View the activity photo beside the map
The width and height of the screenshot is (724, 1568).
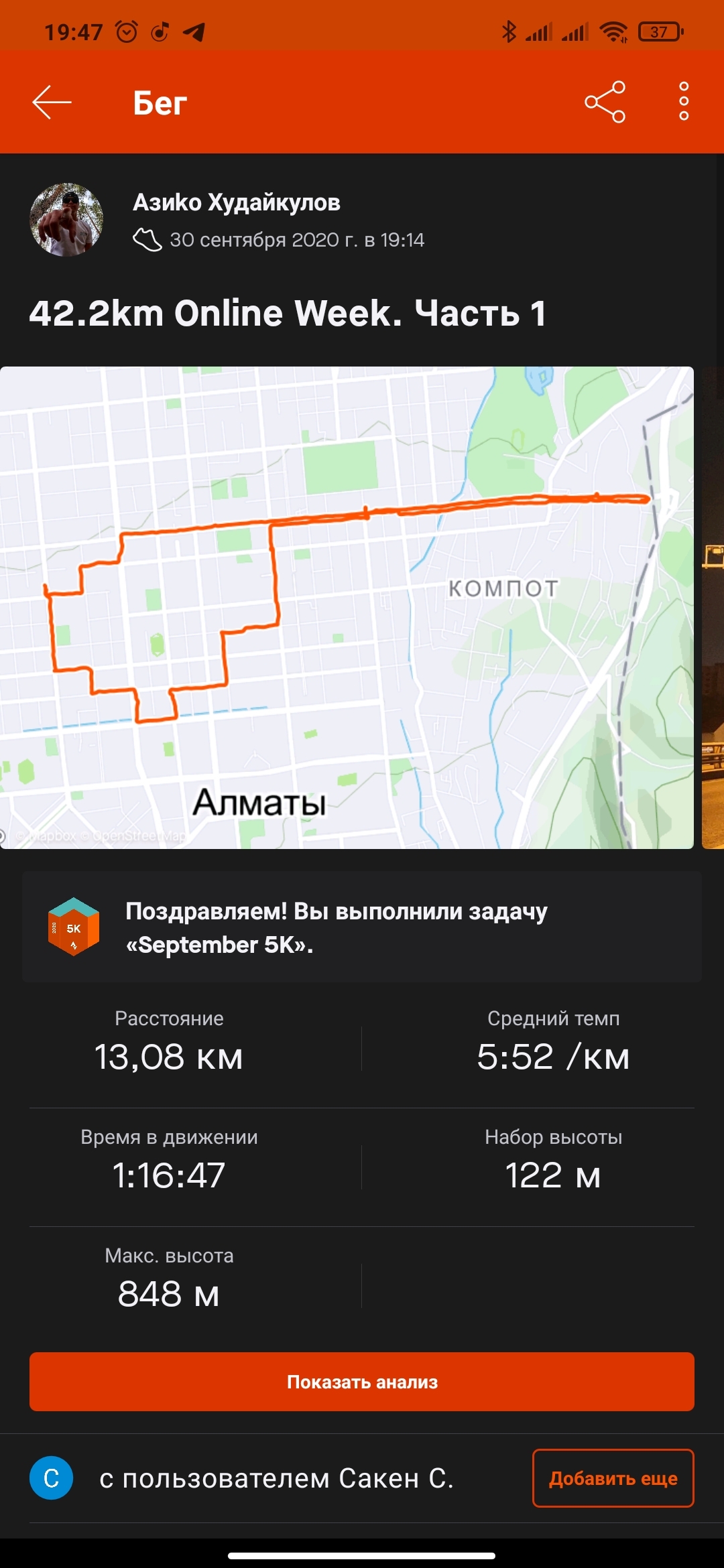tap(713, 607)
